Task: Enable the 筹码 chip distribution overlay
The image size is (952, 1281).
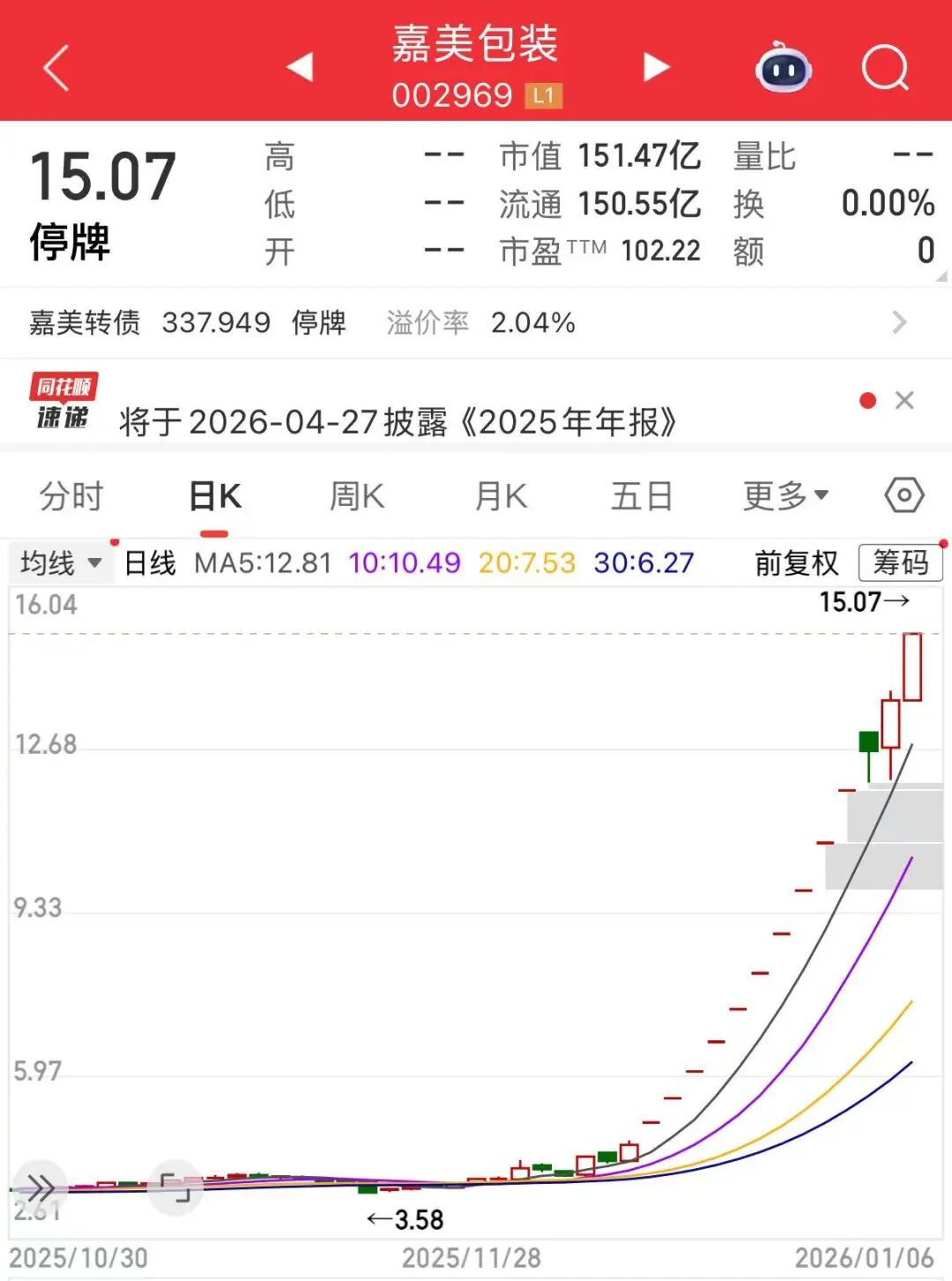Action: click(900, 562)
